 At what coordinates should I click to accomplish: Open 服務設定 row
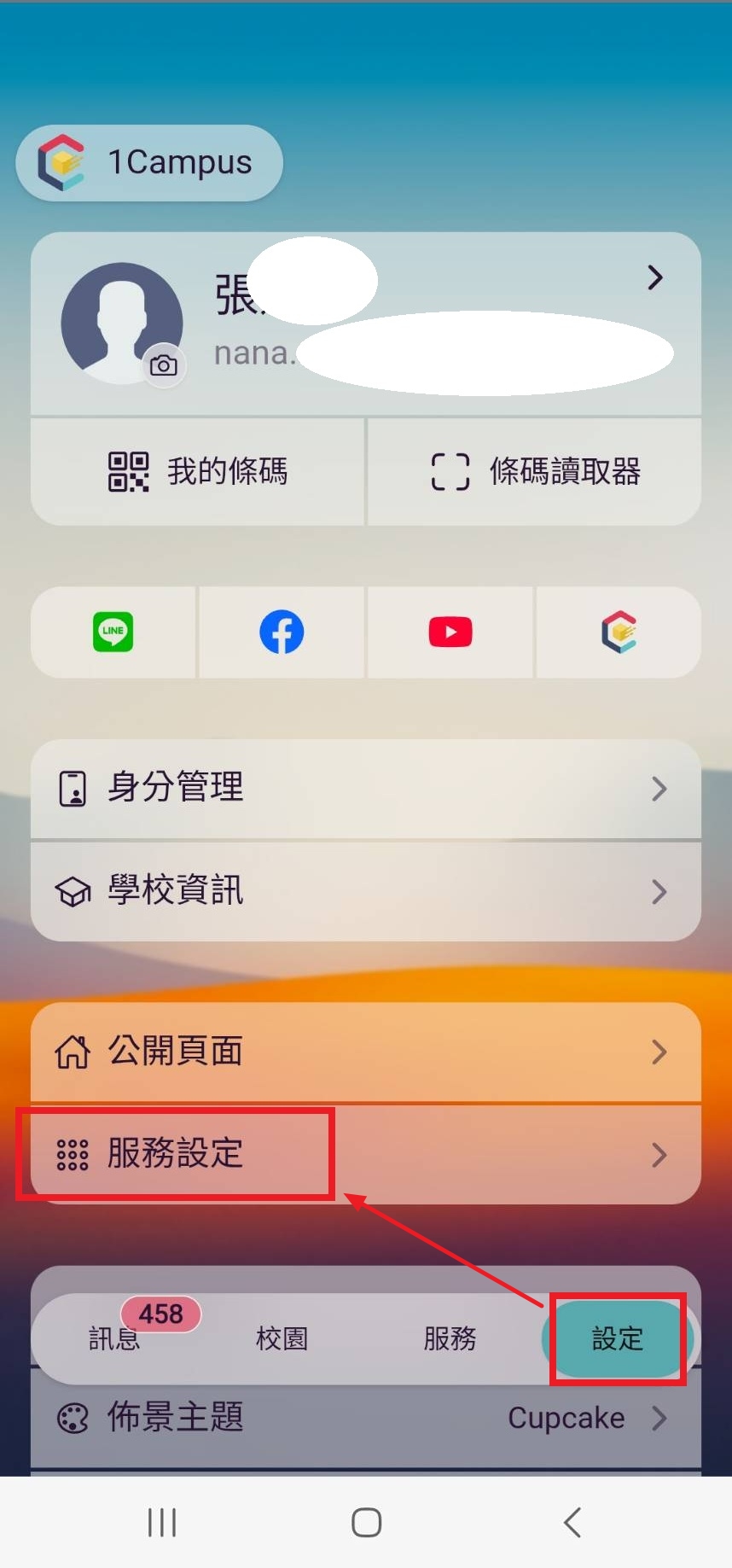(366, 1154)
